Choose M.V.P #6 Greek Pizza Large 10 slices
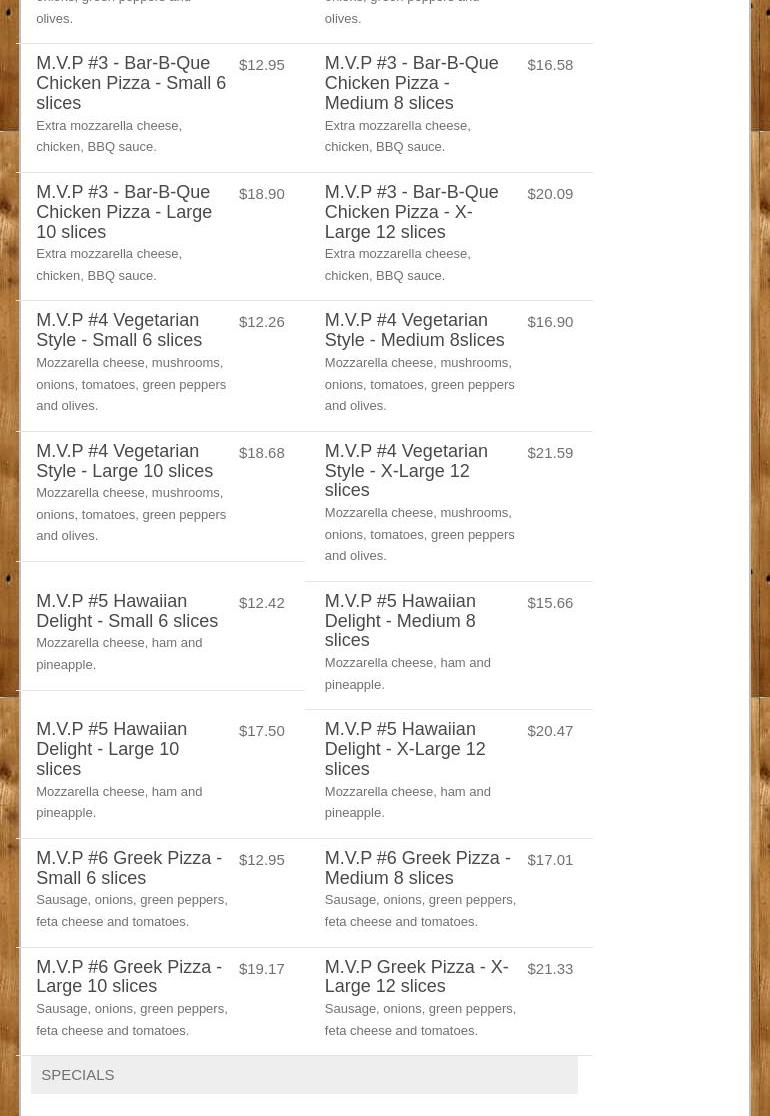This screenshot has width=770, height=1116. coord(129,976)
